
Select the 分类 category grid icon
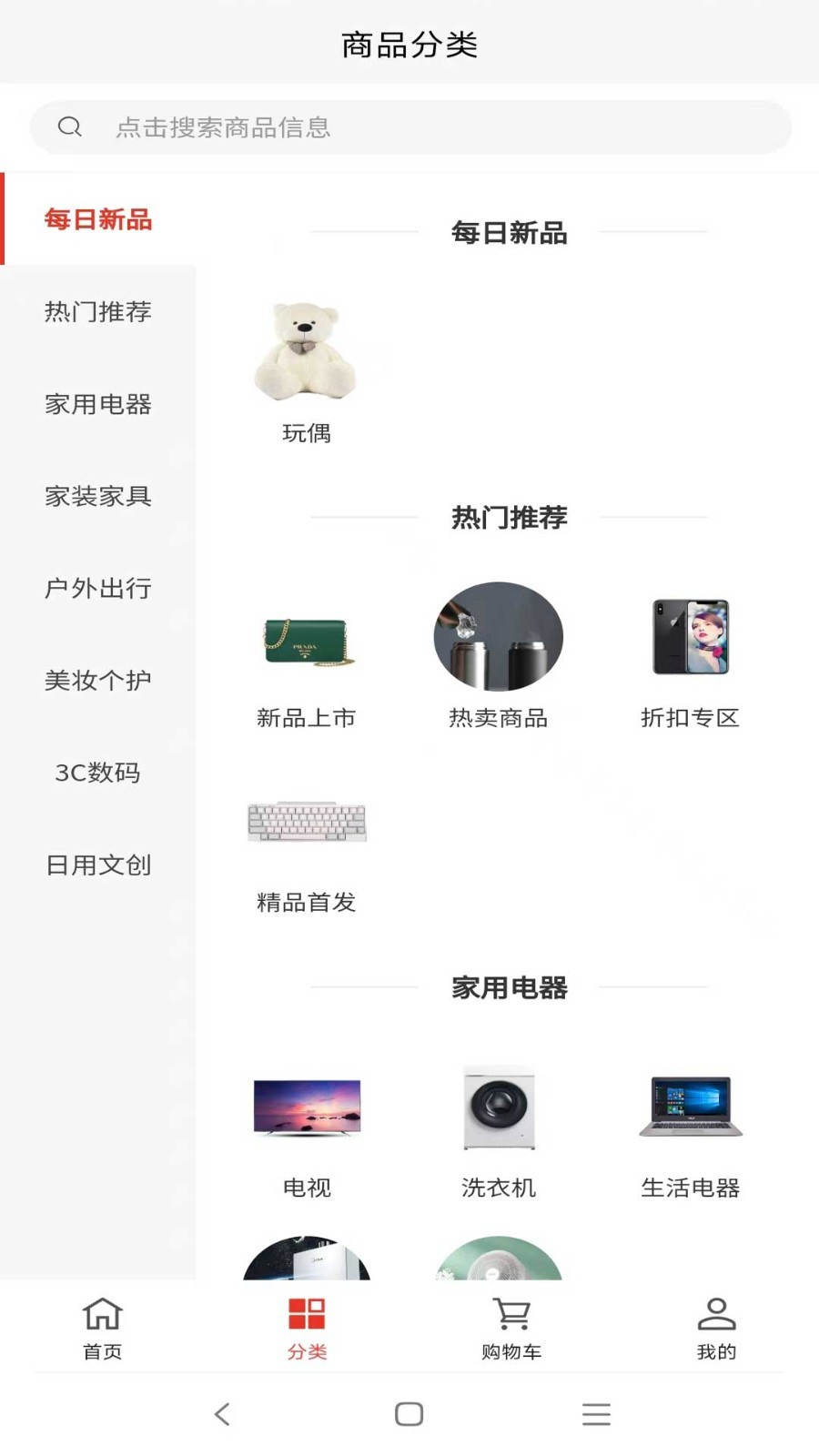306,1313
